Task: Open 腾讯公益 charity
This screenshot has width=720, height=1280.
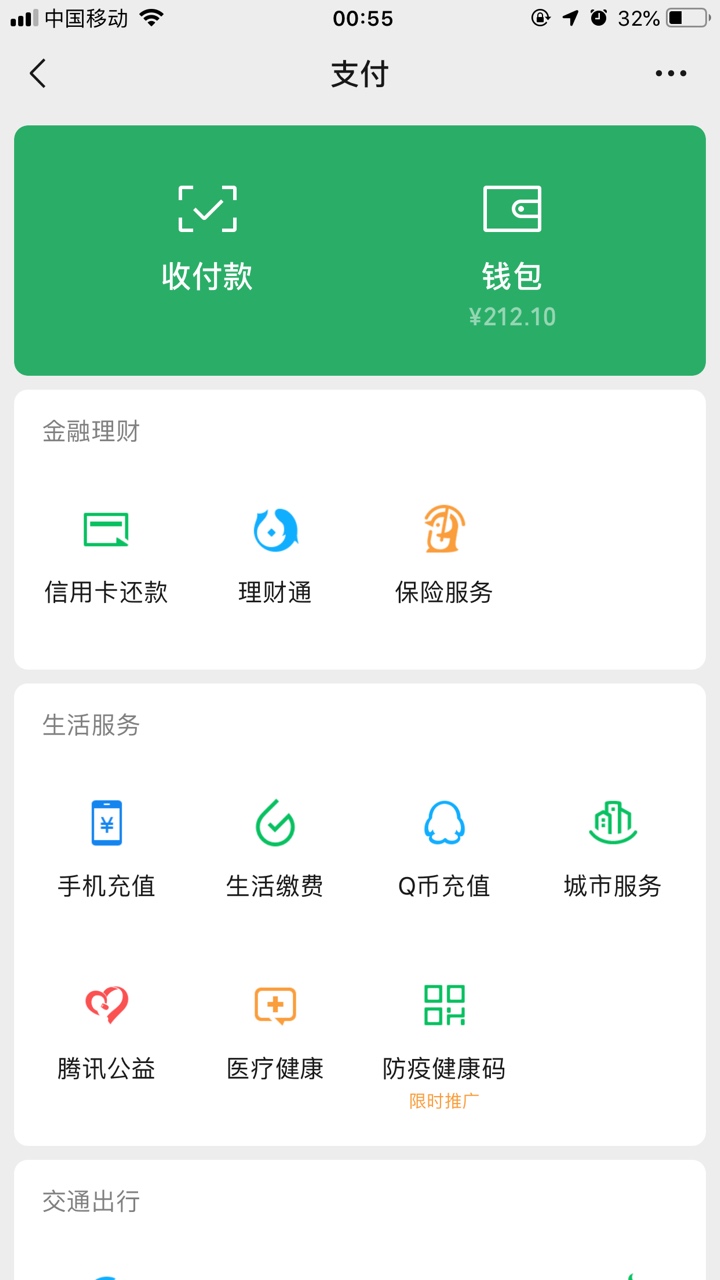Action: coord(106,1033)
